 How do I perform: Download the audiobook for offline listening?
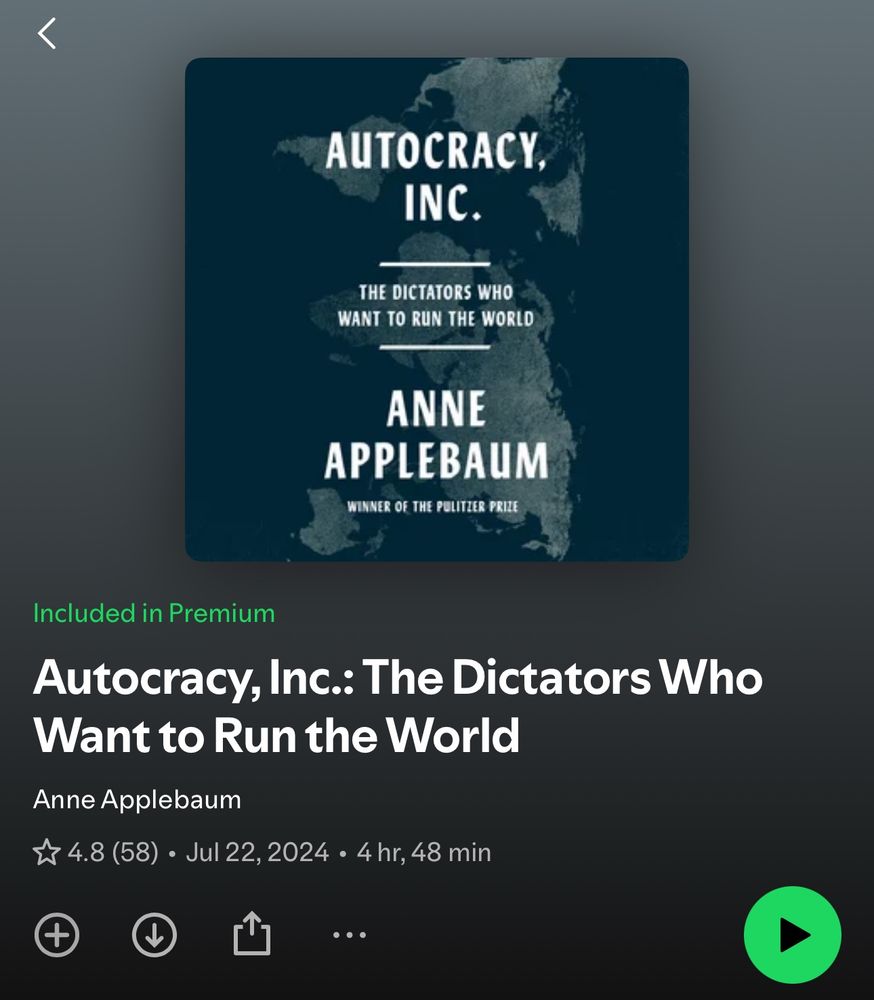154,935
